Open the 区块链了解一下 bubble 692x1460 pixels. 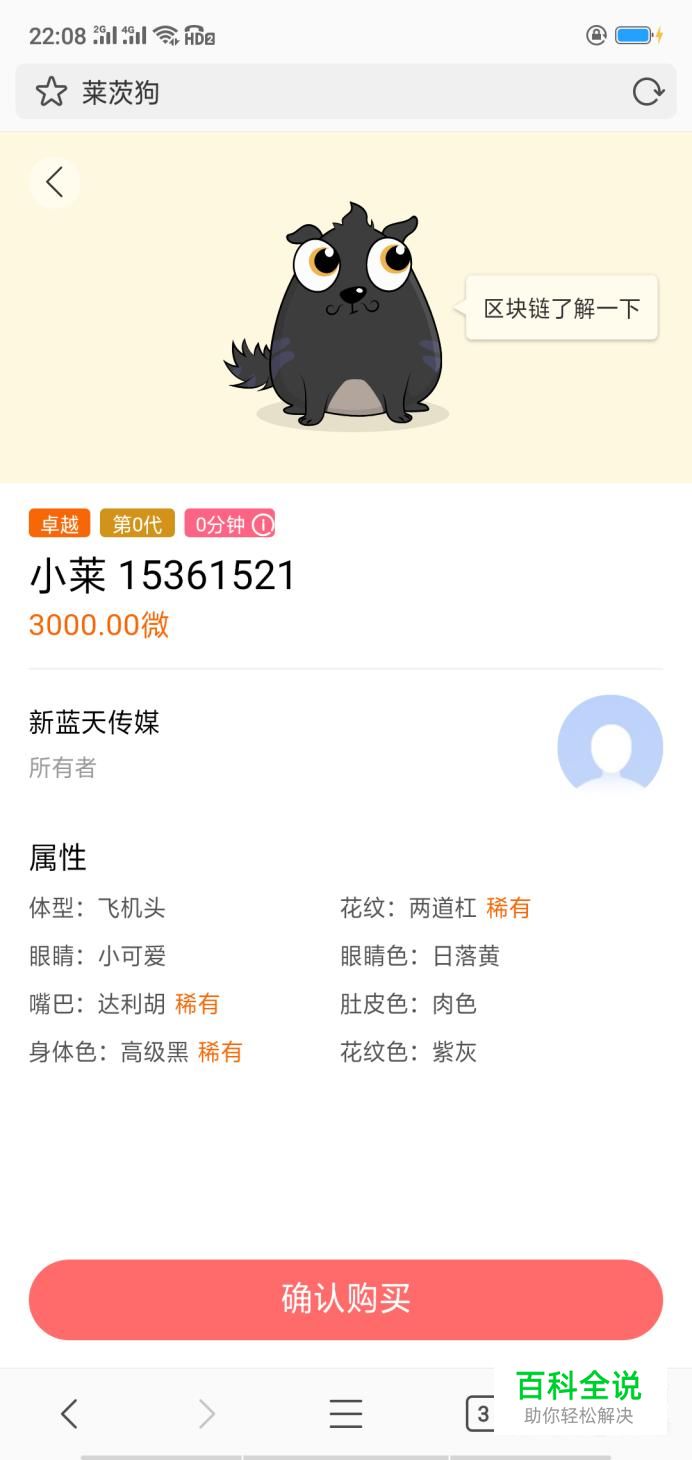pyautogui.click(x=561, y=308)
